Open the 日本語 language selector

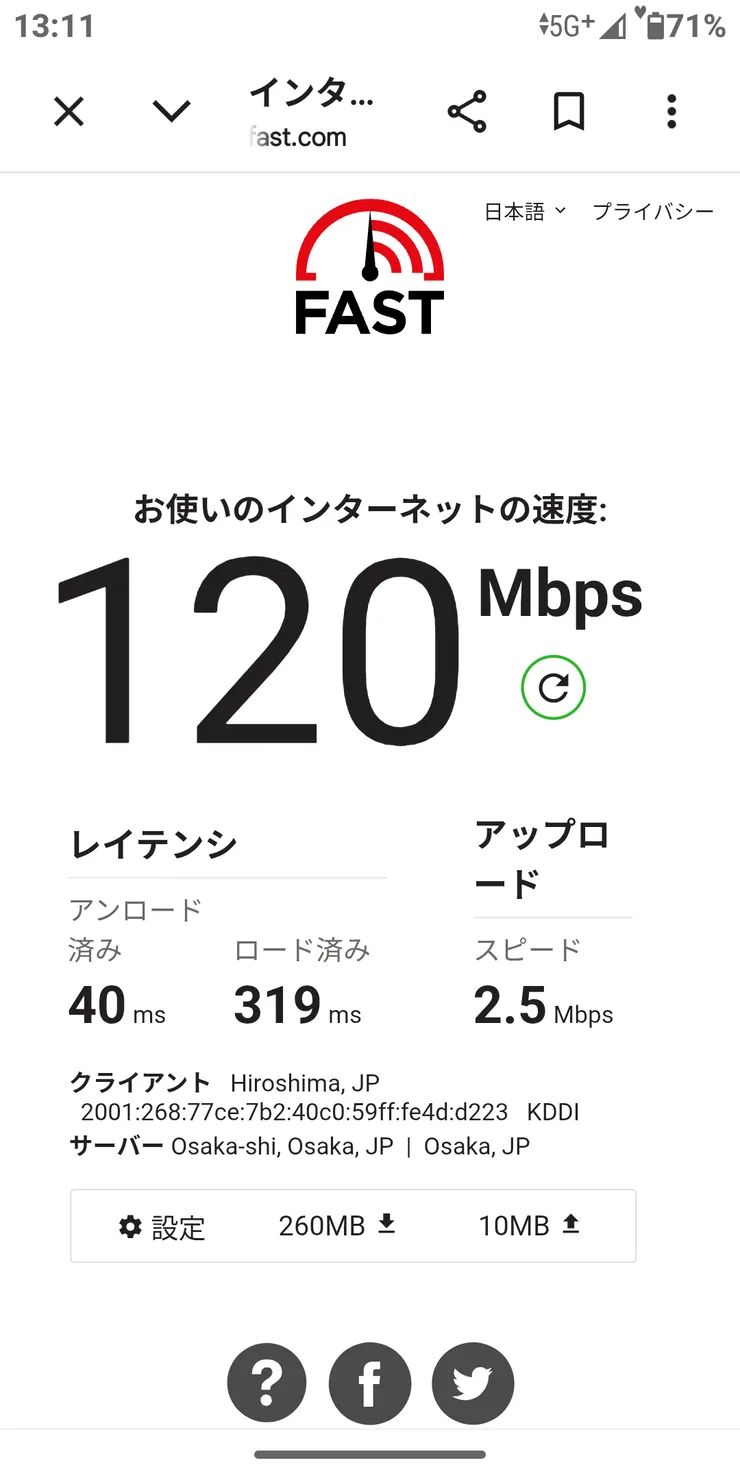[523, 211]
